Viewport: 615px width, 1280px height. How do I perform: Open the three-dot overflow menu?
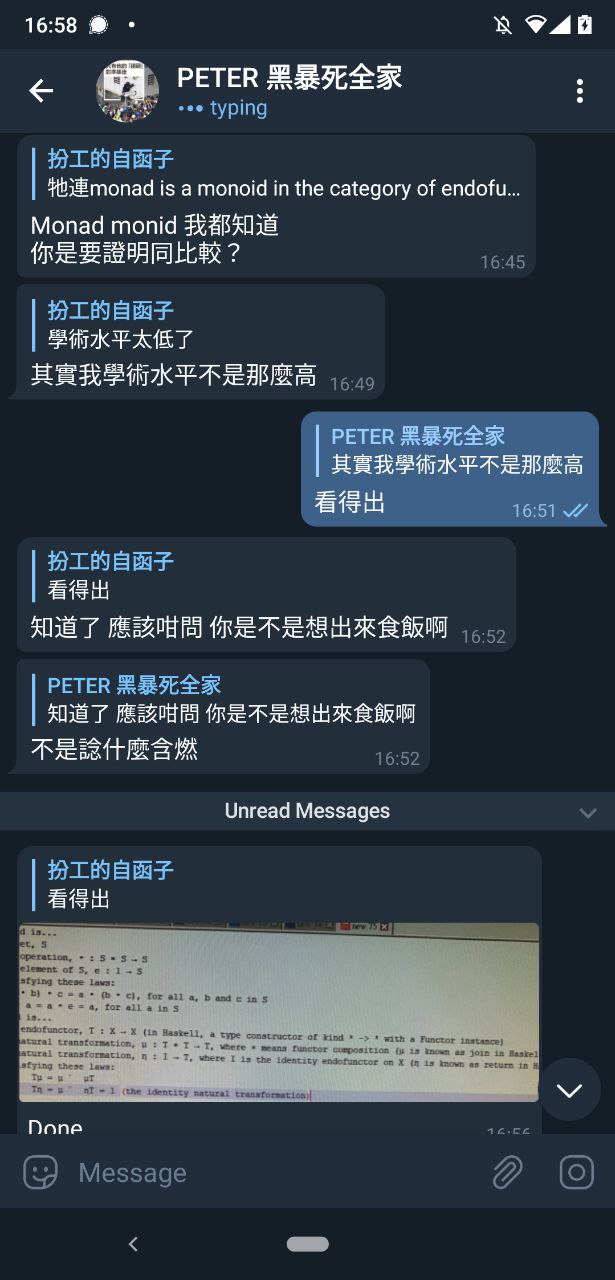(579, 91)
